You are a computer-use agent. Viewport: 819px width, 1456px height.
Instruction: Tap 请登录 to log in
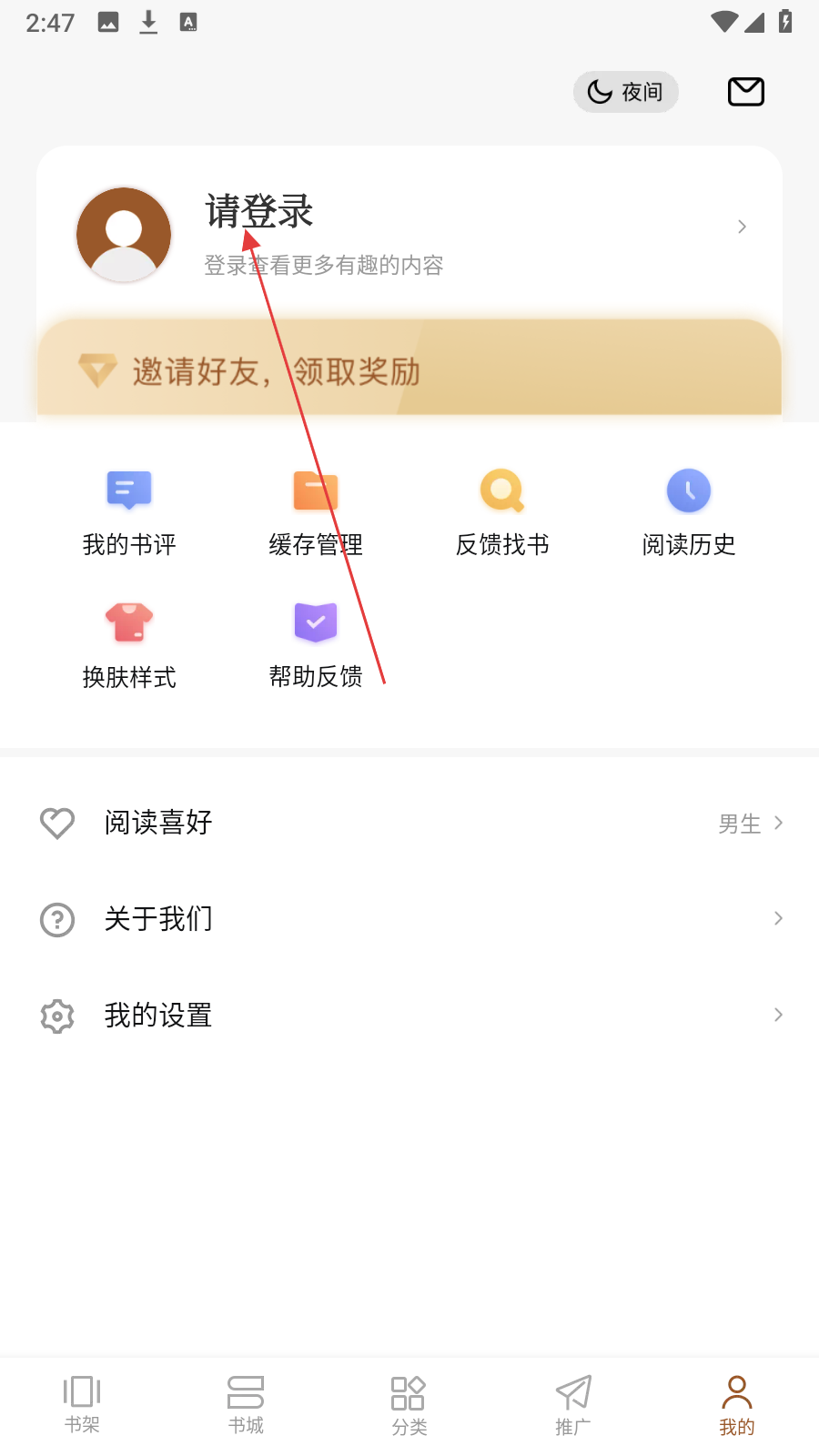tap(259, 212)
